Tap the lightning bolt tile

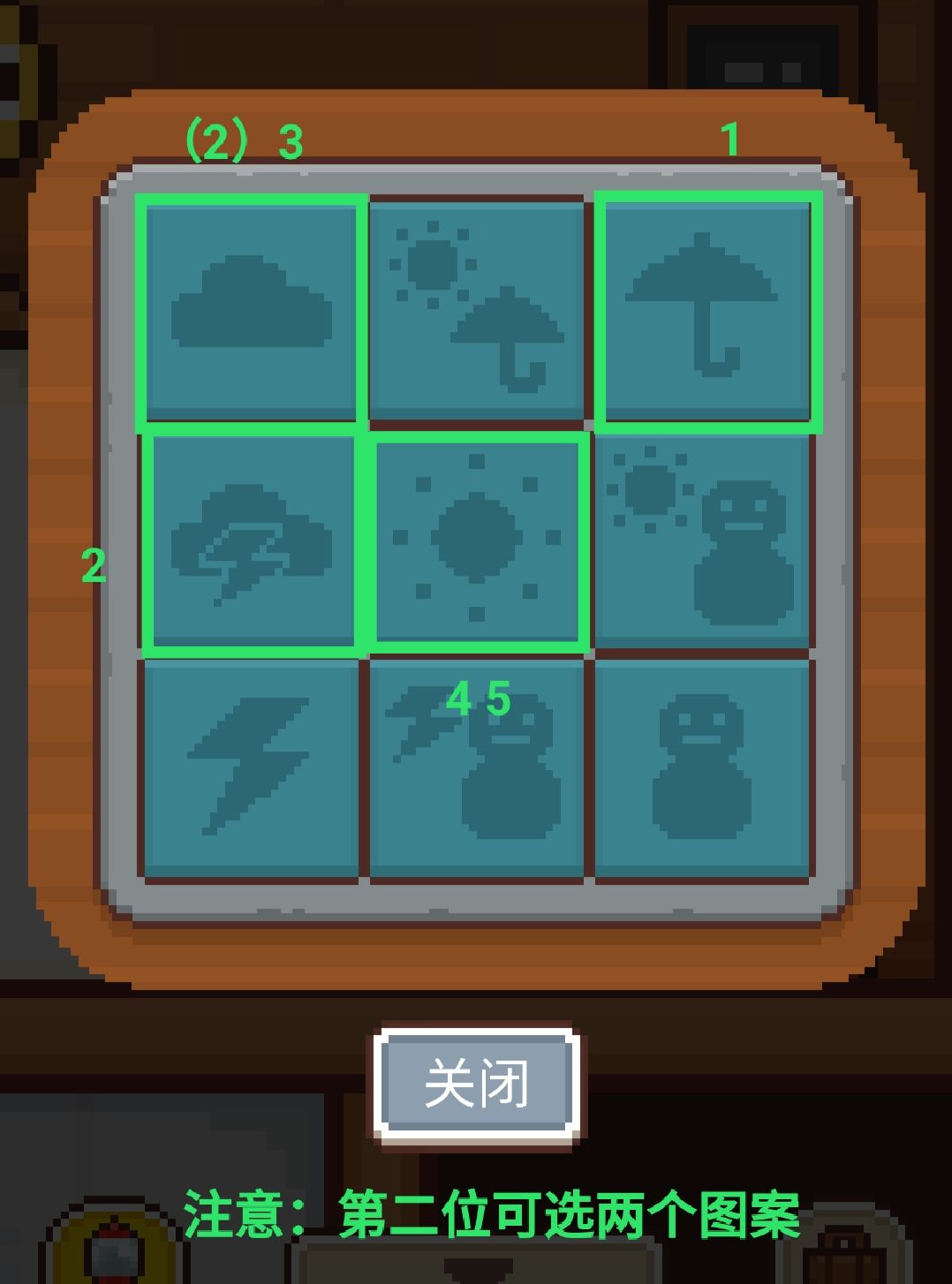click(252, 767)
